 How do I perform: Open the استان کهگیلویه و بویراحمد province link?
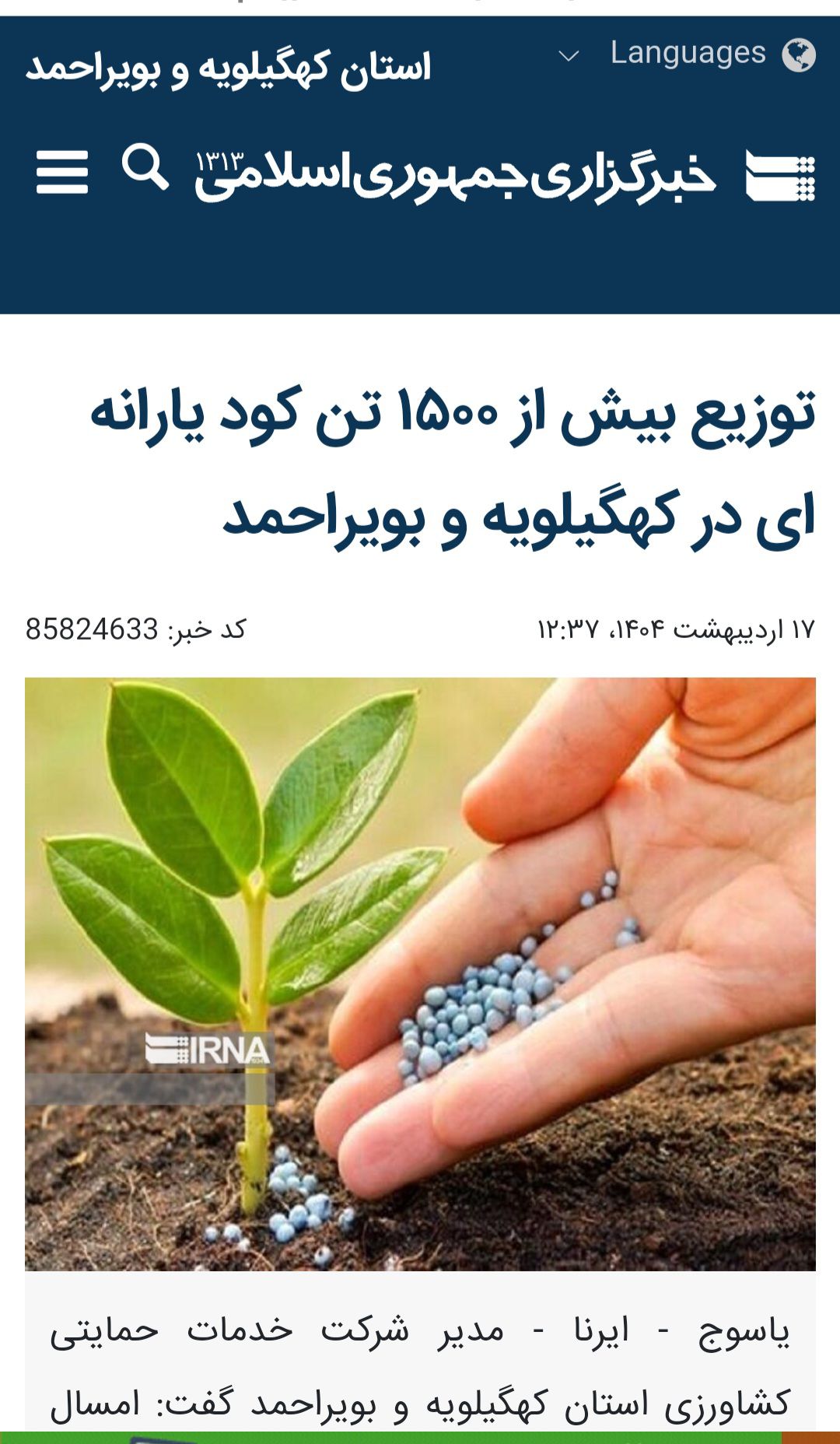[x=229, y=68]
